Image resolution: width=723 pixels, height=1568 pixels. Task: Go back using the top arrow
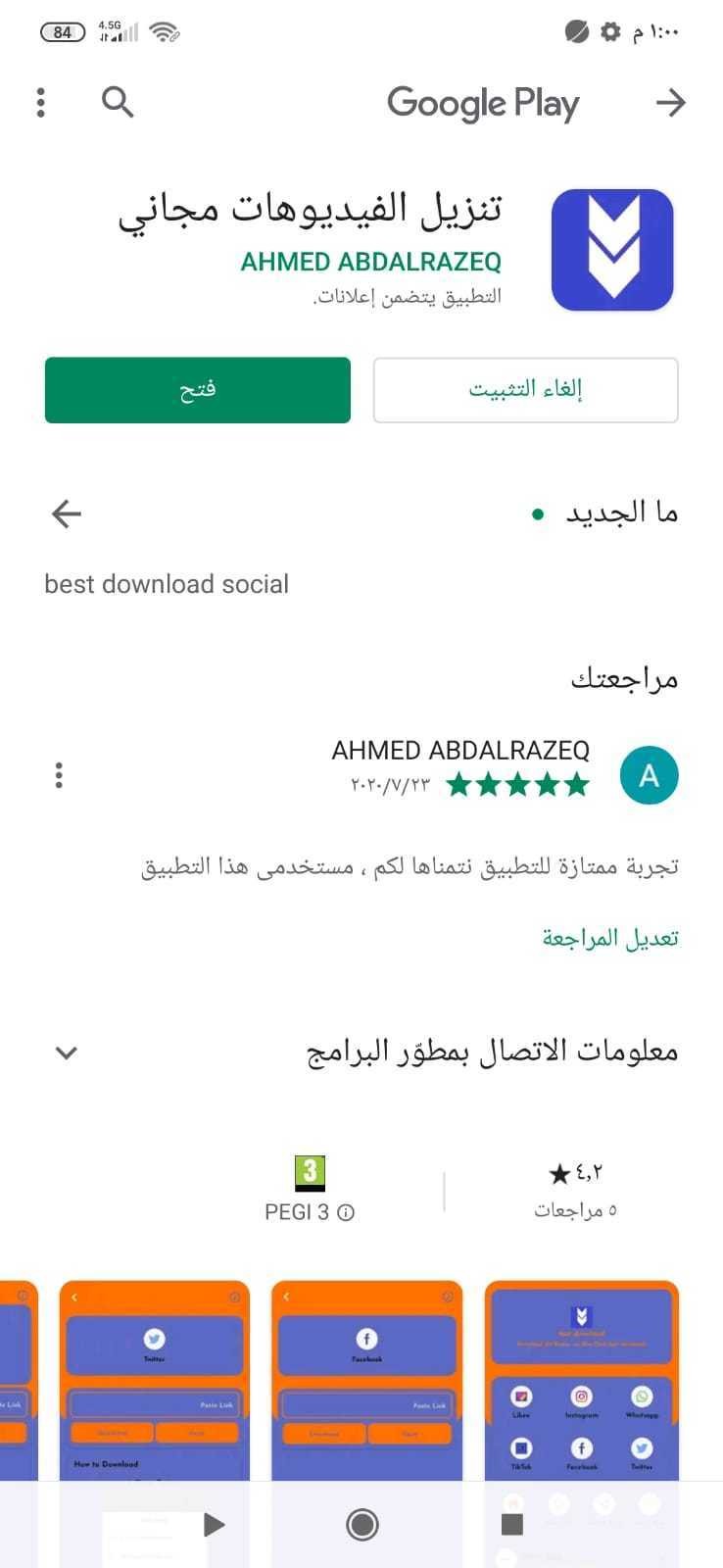[x=671, y=103]
